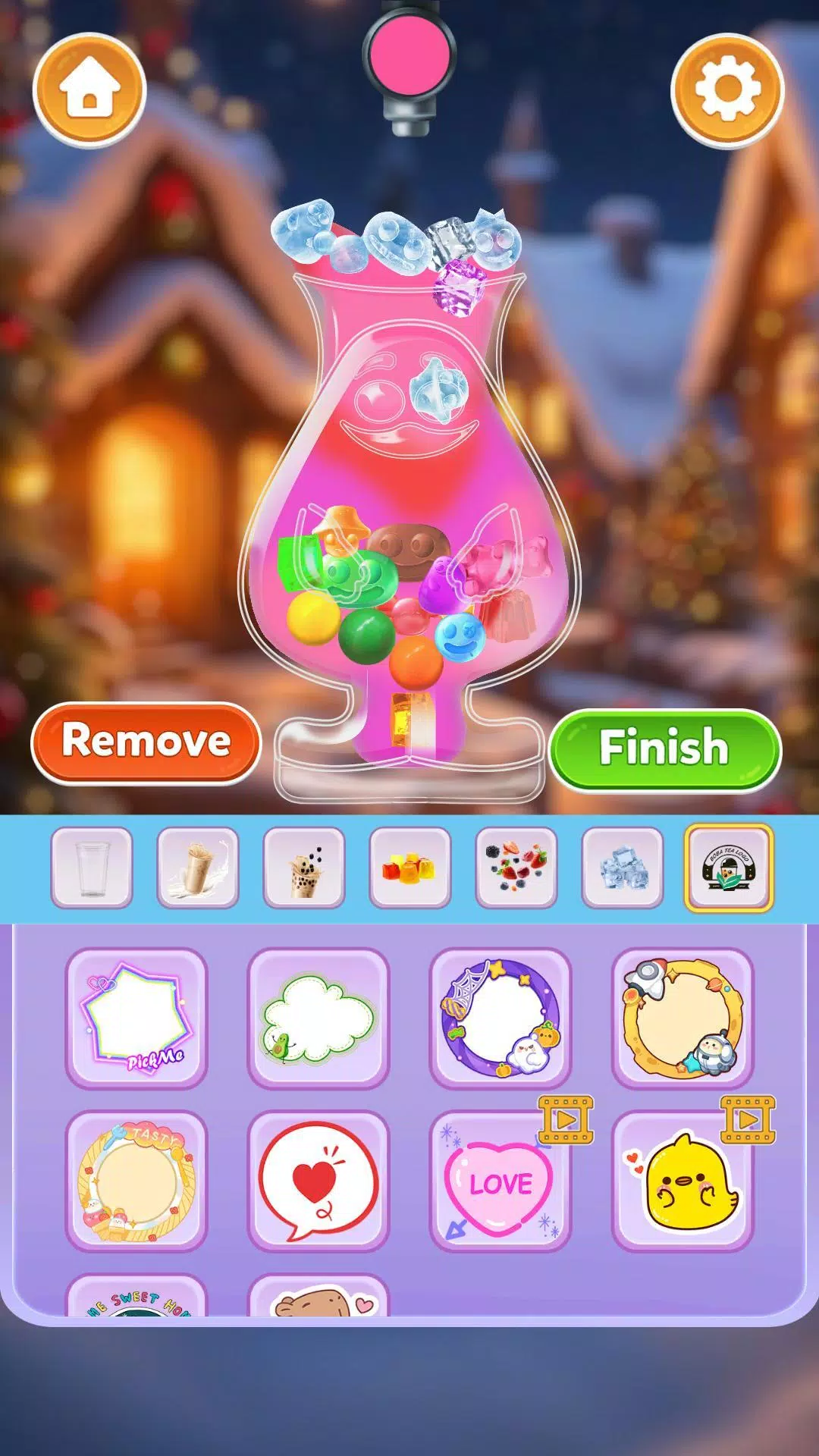Tap the green Finish button
The image size is (819, 1456).
click(x=664, y=749)
